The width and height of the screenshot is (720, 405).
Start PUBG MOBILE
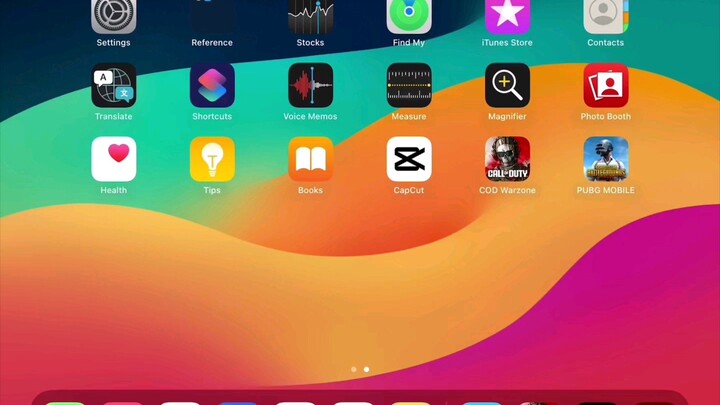606,159
